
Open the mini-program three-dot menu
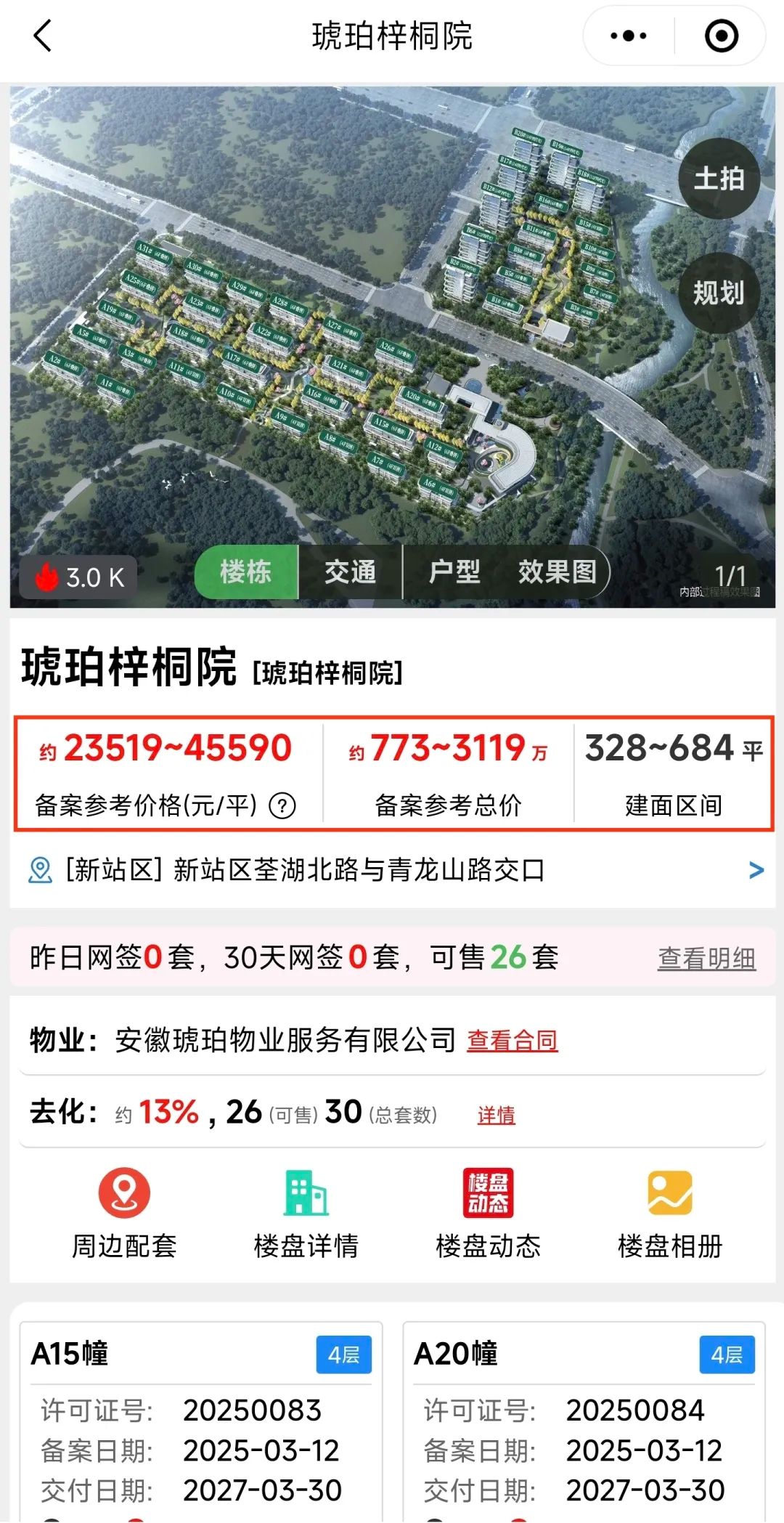pos(629,36)
